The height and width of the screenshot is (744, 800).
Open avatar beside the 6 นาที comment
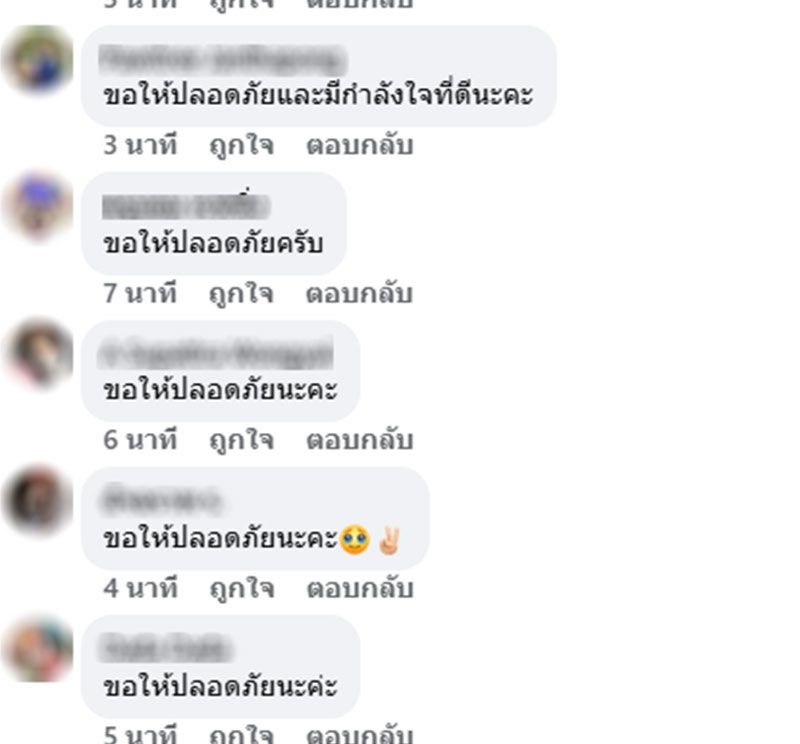(37, 353)
